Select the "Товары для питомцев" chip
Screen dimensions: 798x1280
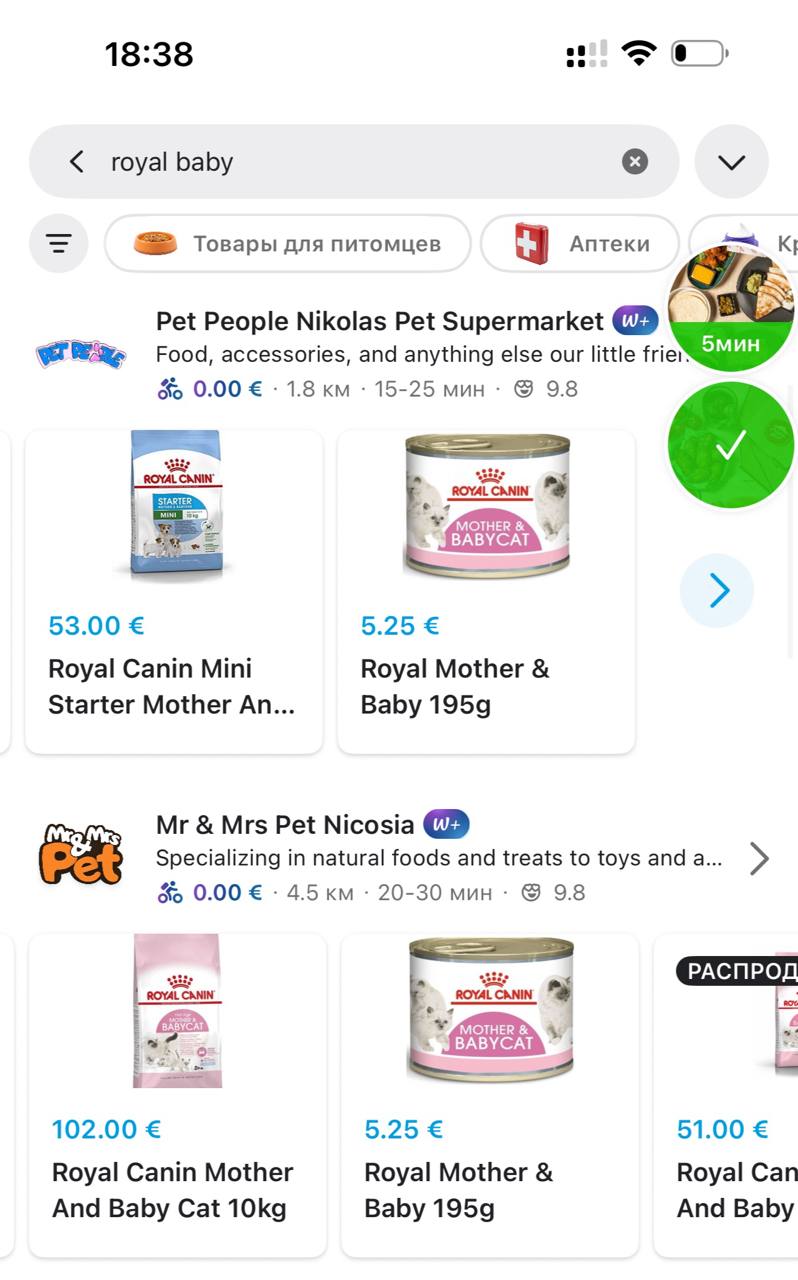coord(288,243)
